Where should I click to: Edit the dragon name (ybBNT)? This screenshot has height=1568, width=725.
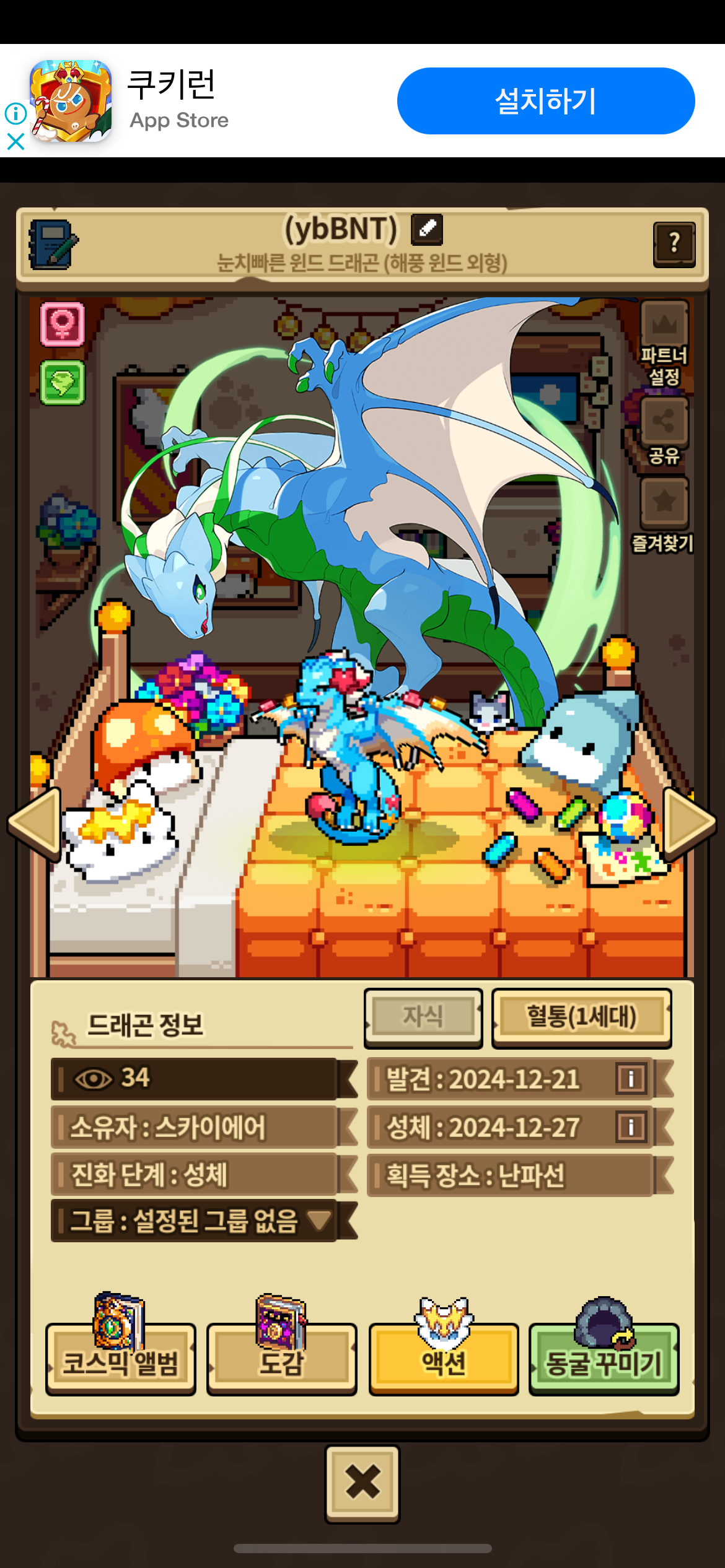click(427, 229)
